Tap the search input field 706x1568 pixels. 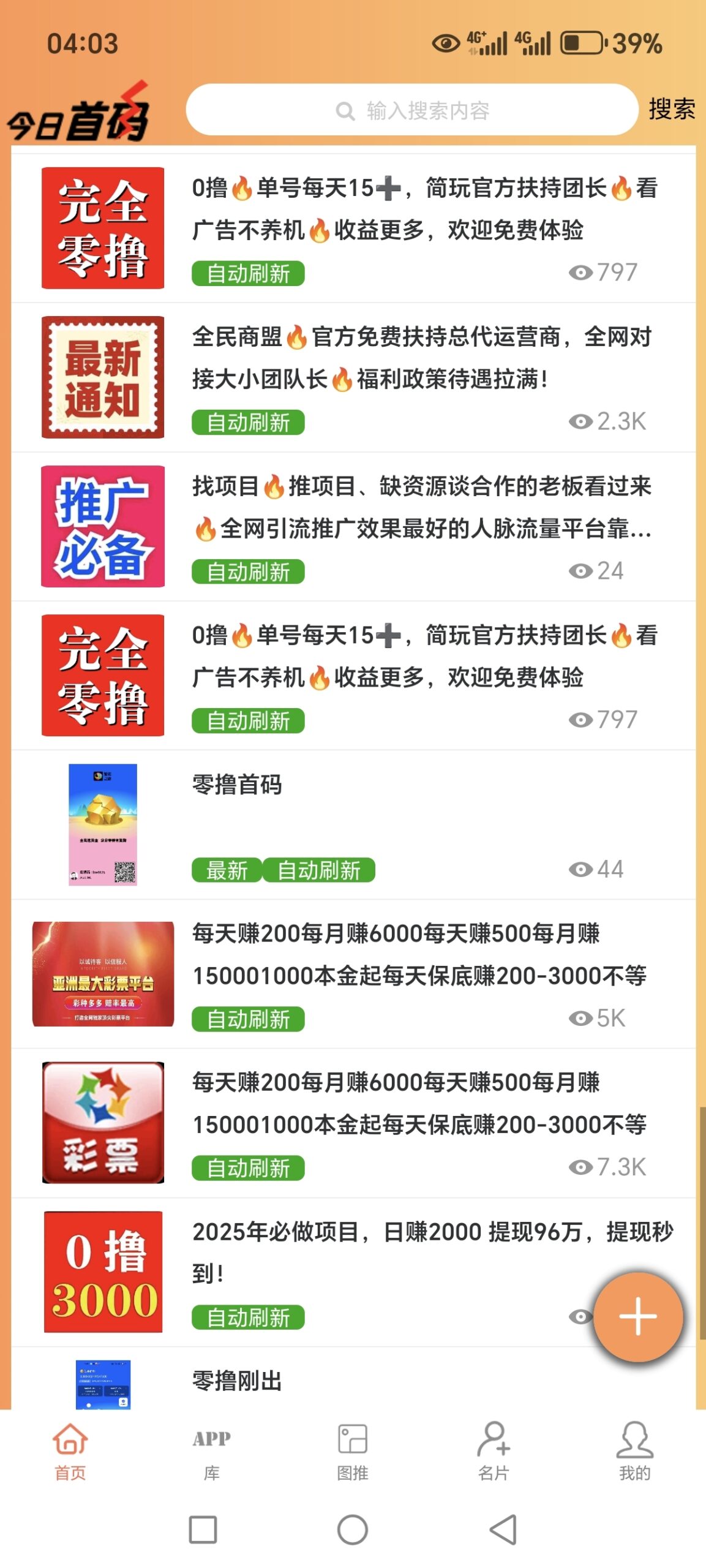point(411,110)
